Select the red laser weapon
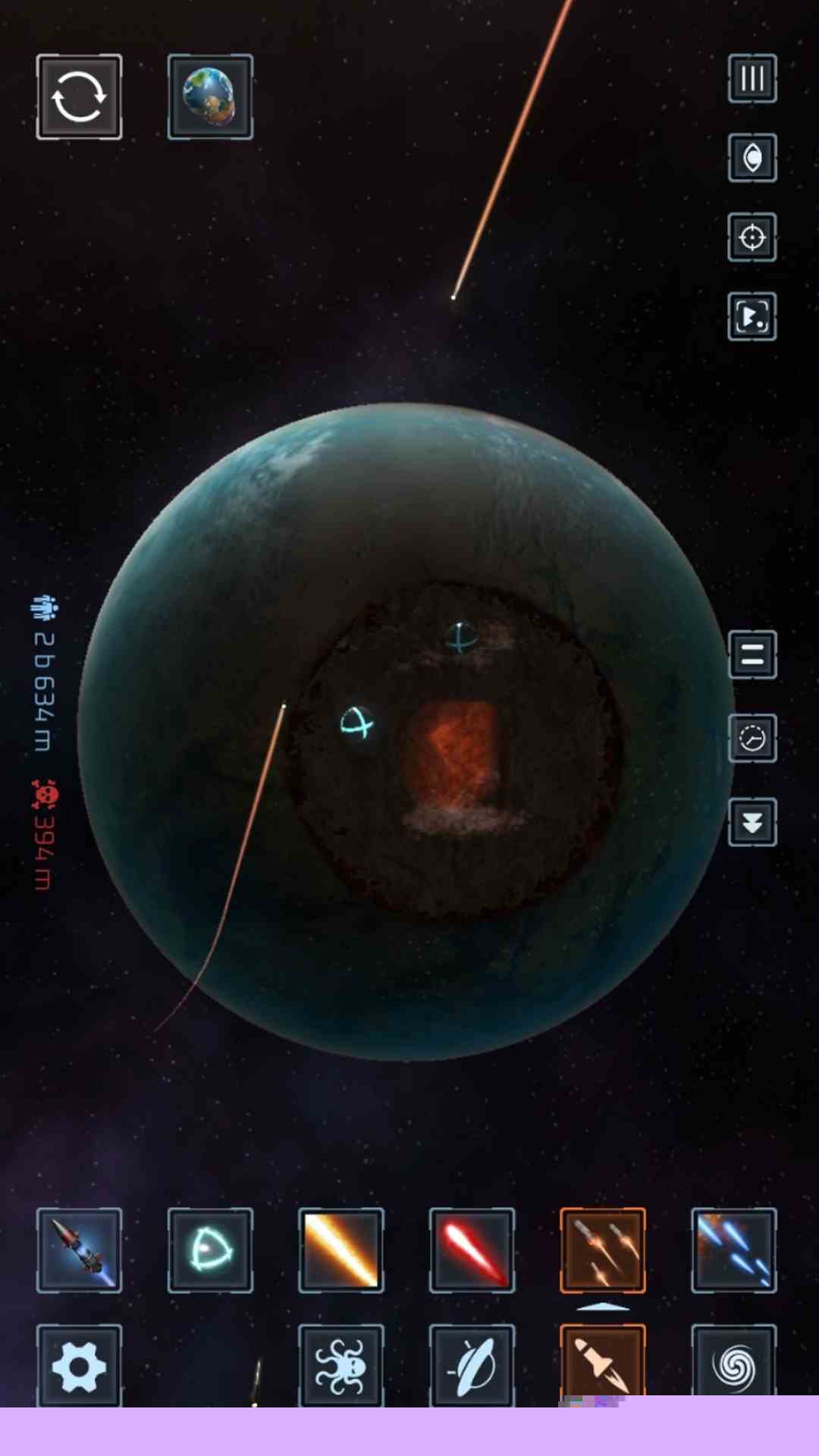 [472, 1250]
